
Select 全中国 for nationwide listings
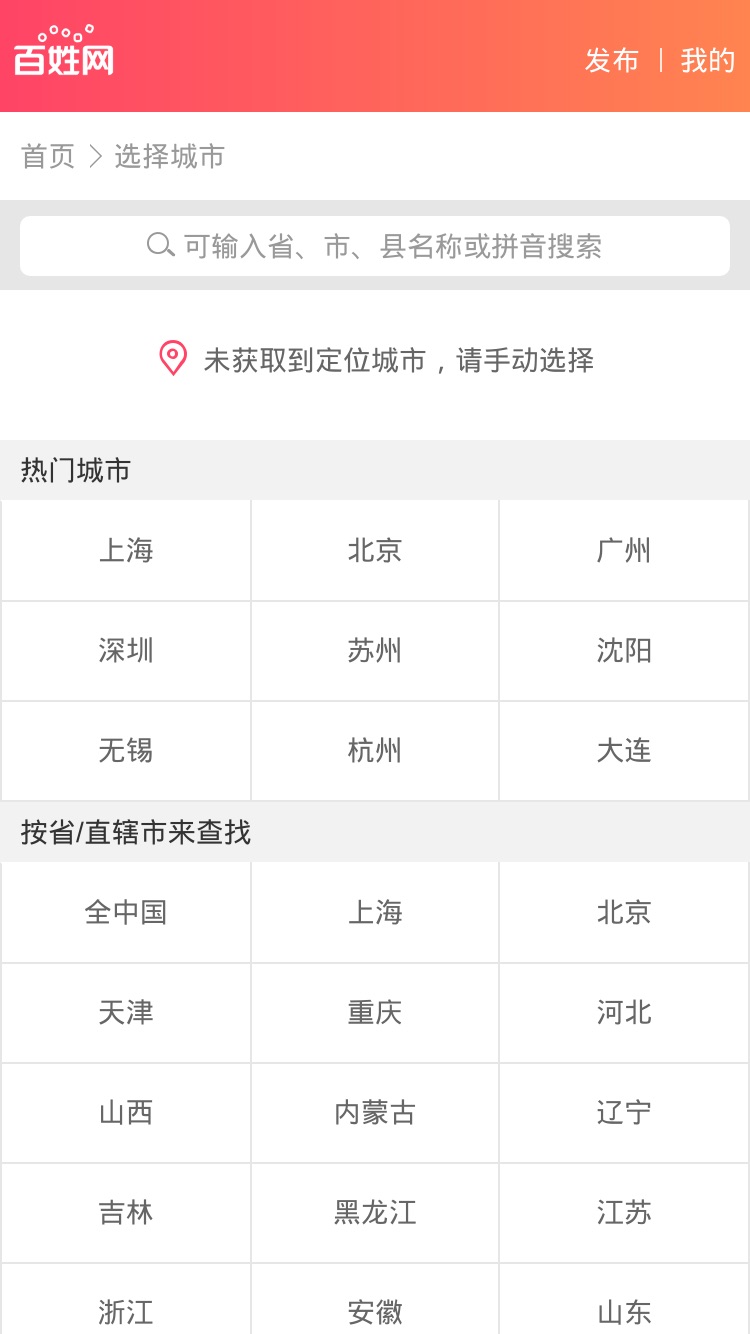126,913
